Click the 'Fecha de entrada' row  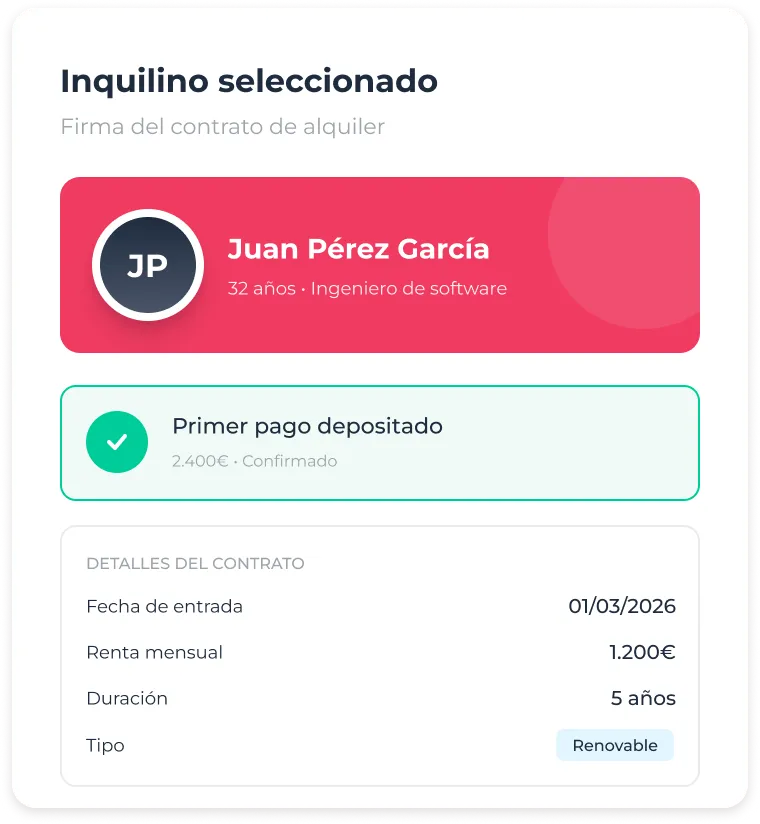coord(164,606)
